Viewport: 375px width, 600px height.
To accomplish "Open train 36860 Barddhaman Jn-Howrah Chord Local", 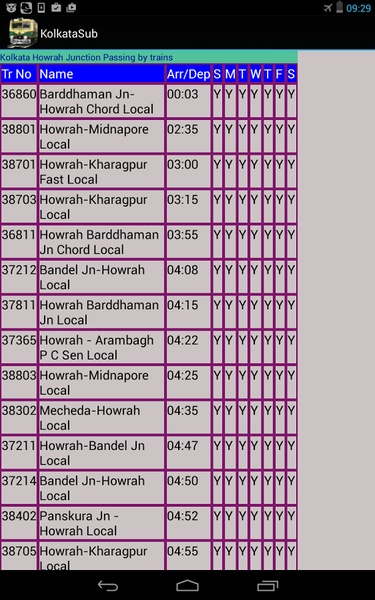I will tap(148, 101).
